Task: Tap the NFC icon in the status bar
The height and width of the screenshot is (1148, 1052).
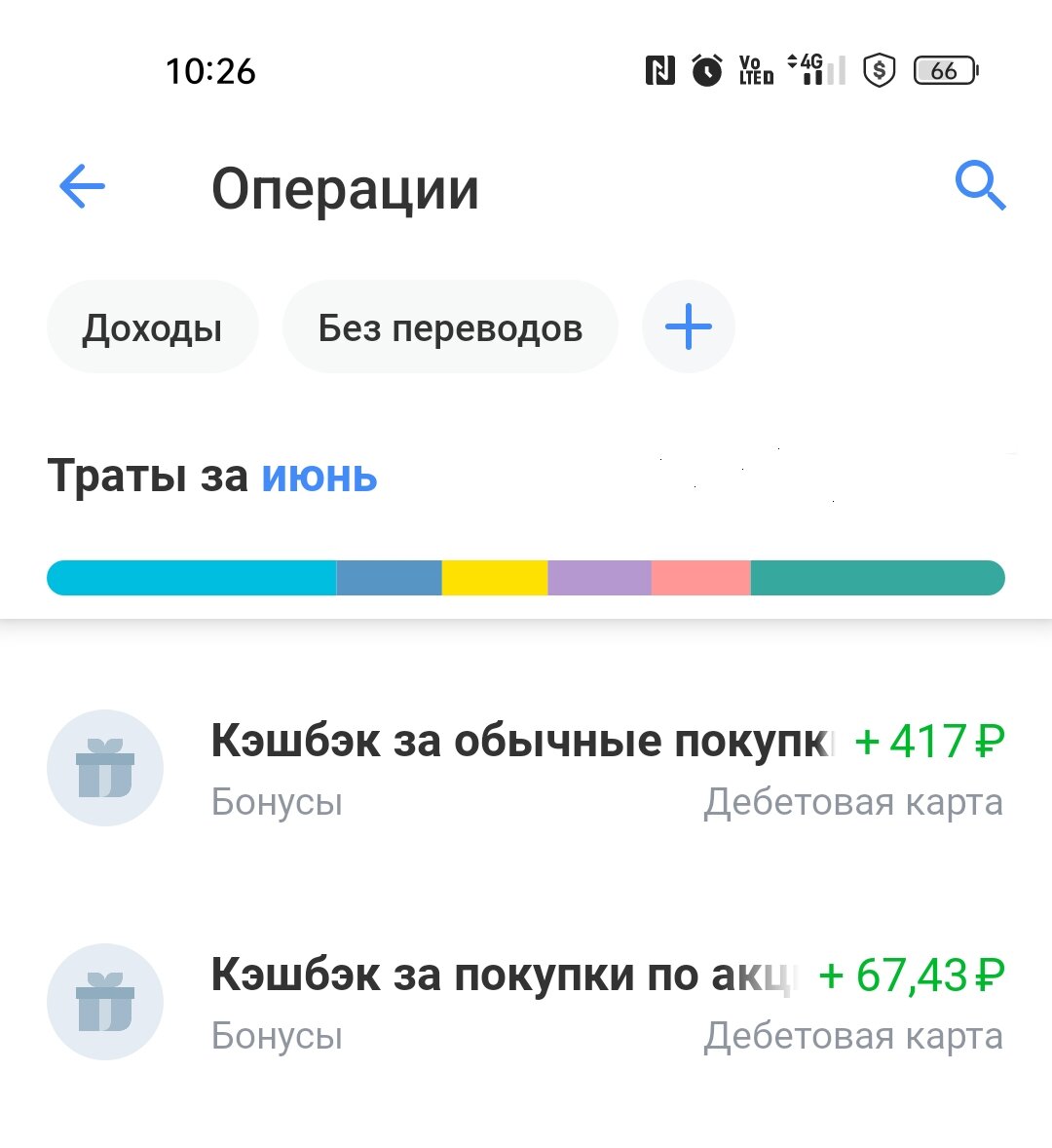Action: (661, 70)
